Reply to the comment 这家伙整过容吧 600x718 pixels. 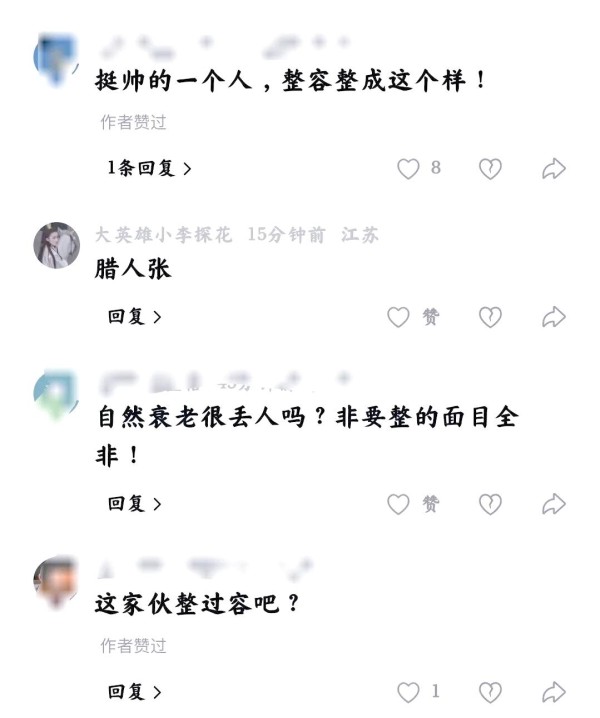tap(134, 691)
